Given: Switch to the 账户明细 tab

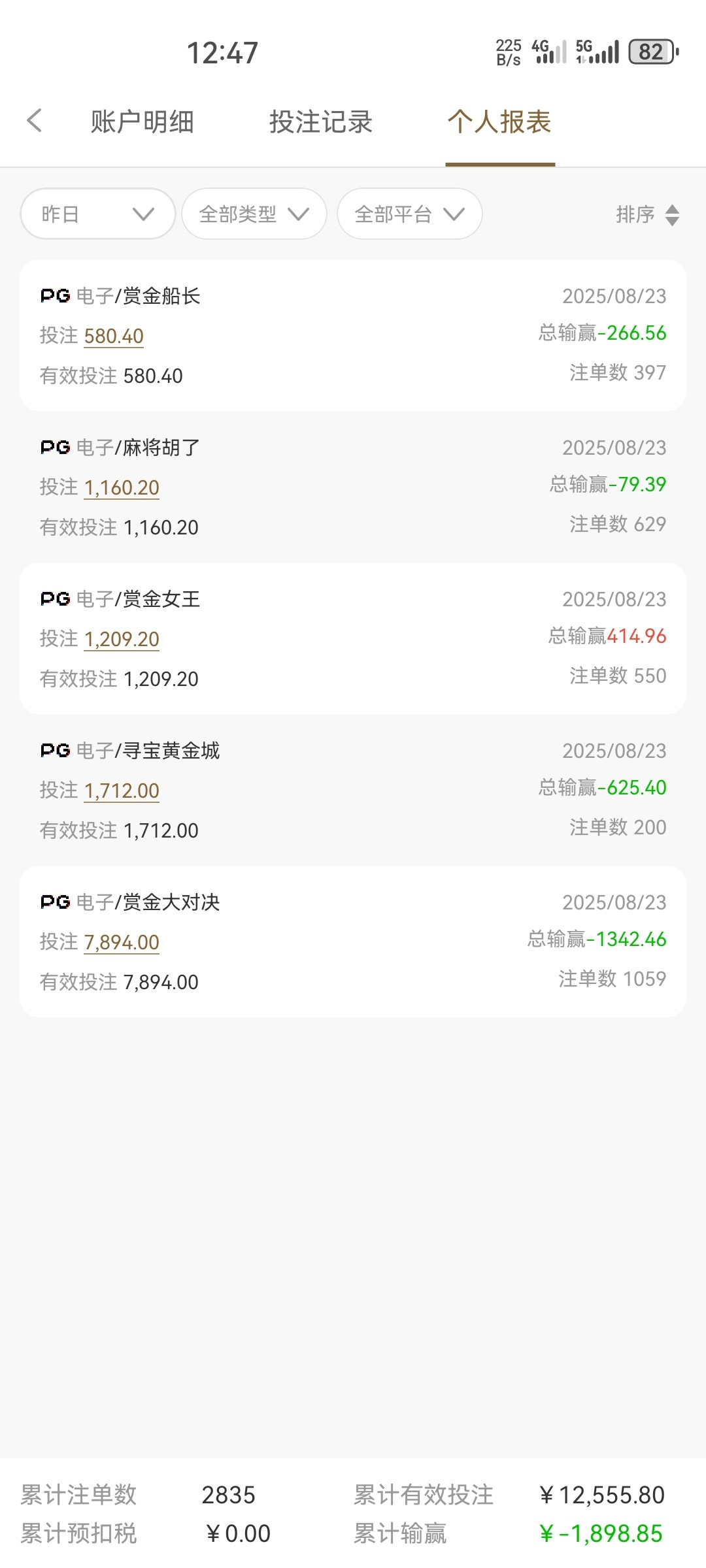Looking at the screenshot, I should tap(141, 122).
